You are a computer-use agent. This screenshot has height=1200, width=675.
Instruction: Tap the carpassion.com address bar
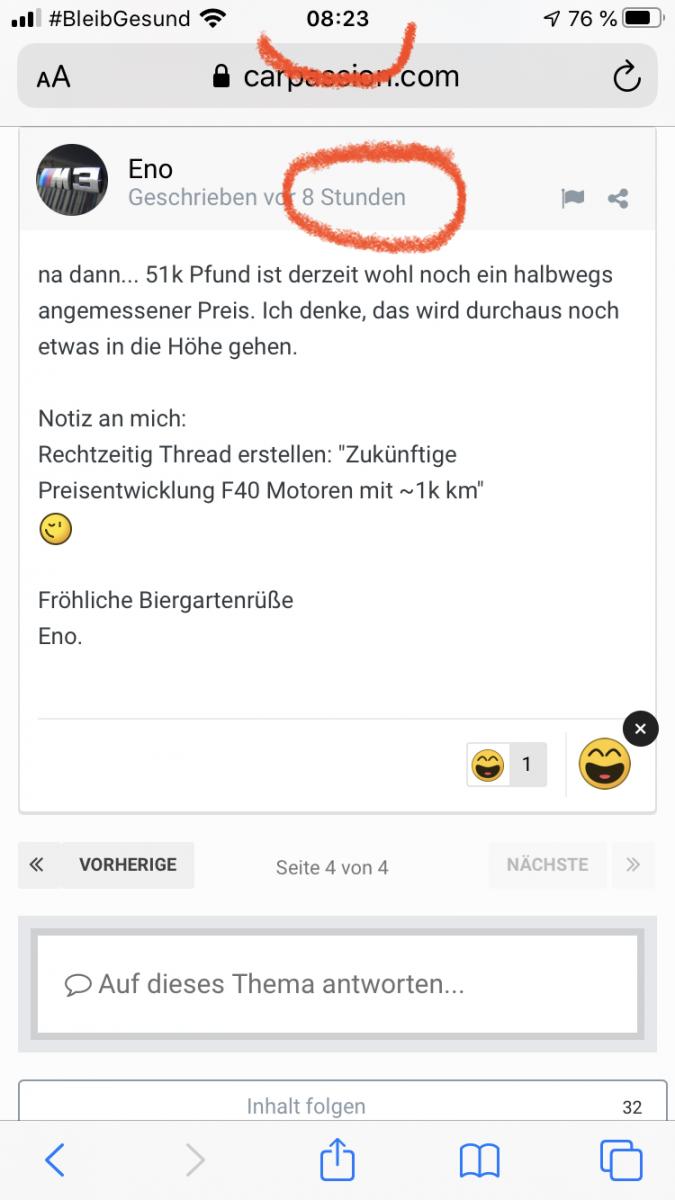[x=337, y=77]
